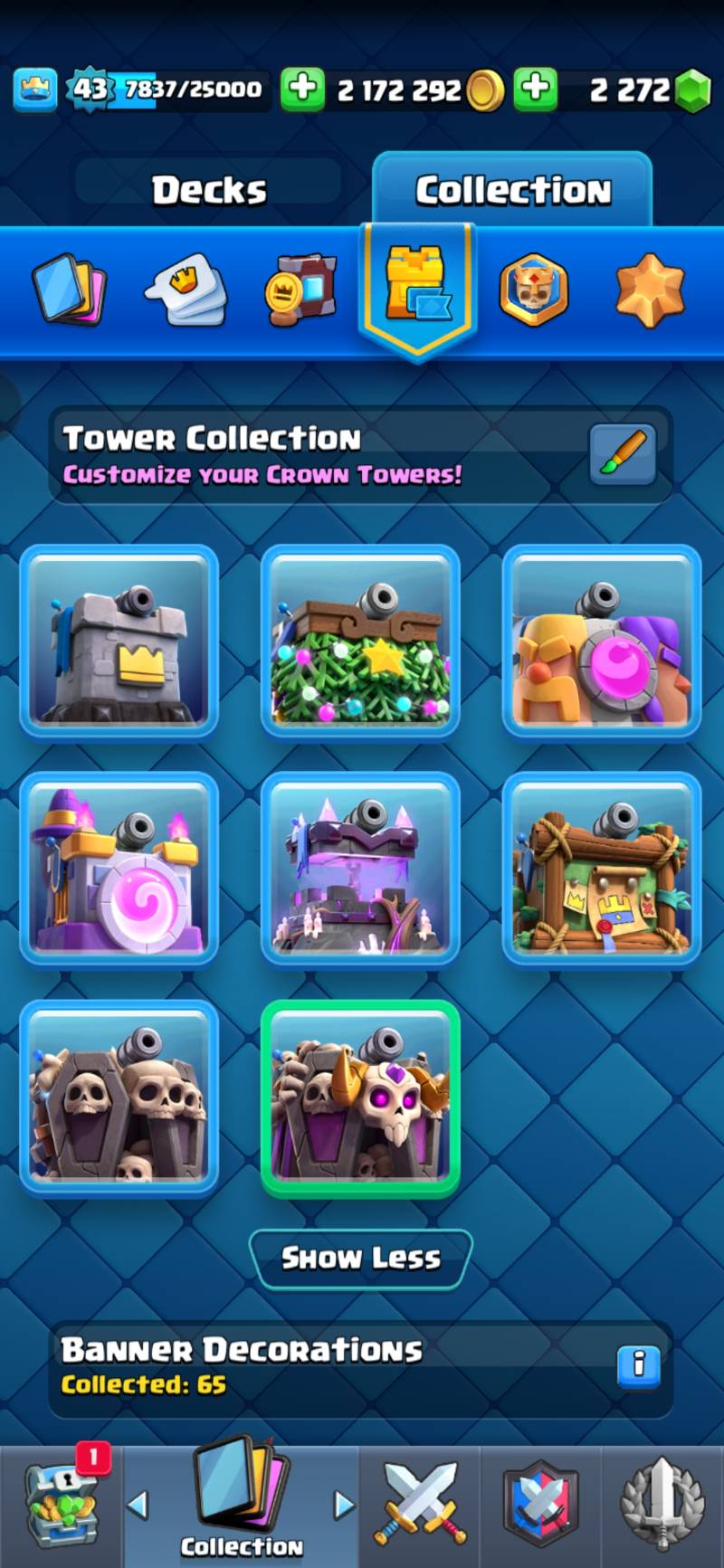The image size is (724, 1568).
Task: Open the player profile crown icon
Action: (35, 90)
